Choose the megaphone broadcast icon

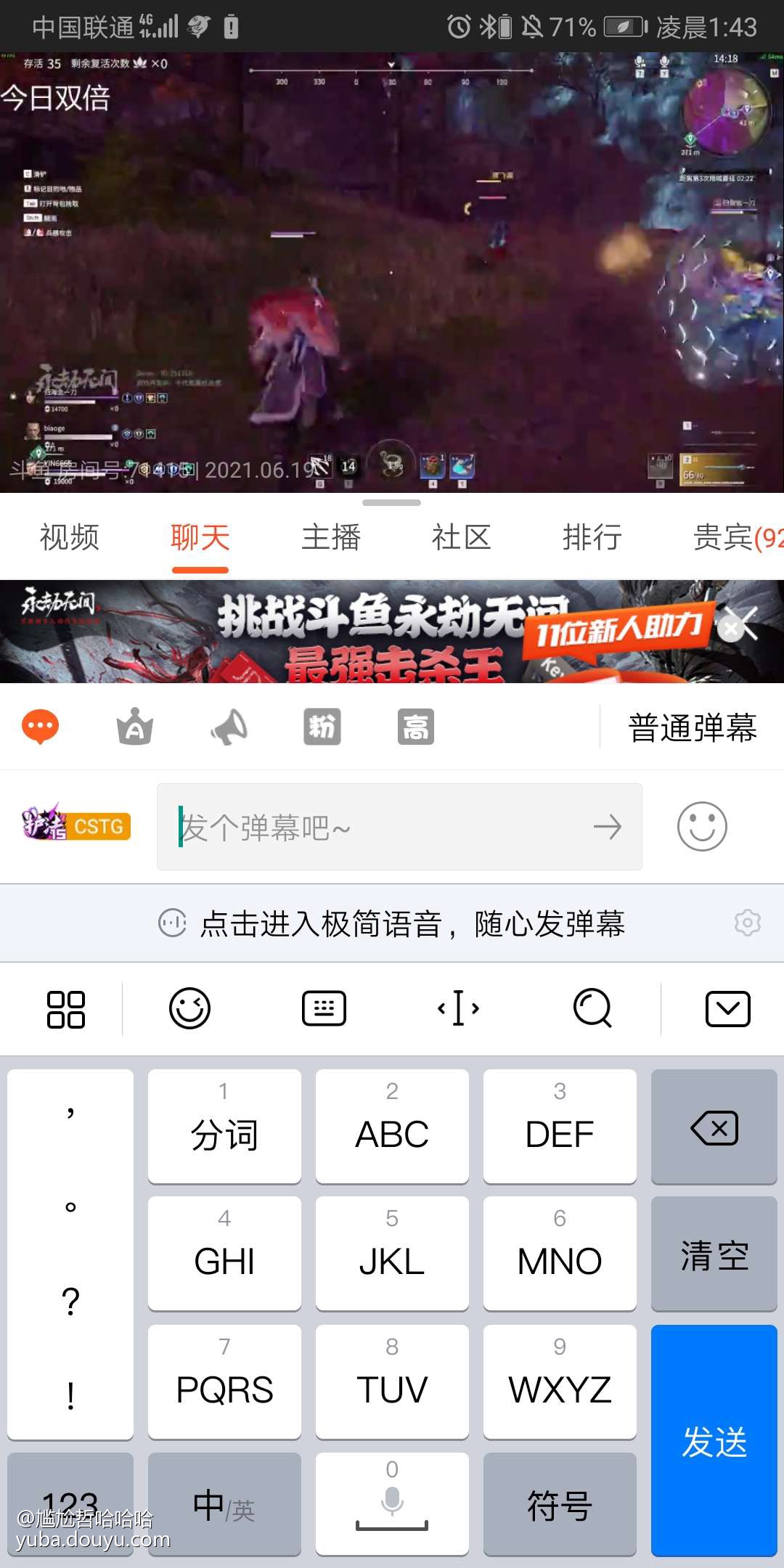[229, 727]
